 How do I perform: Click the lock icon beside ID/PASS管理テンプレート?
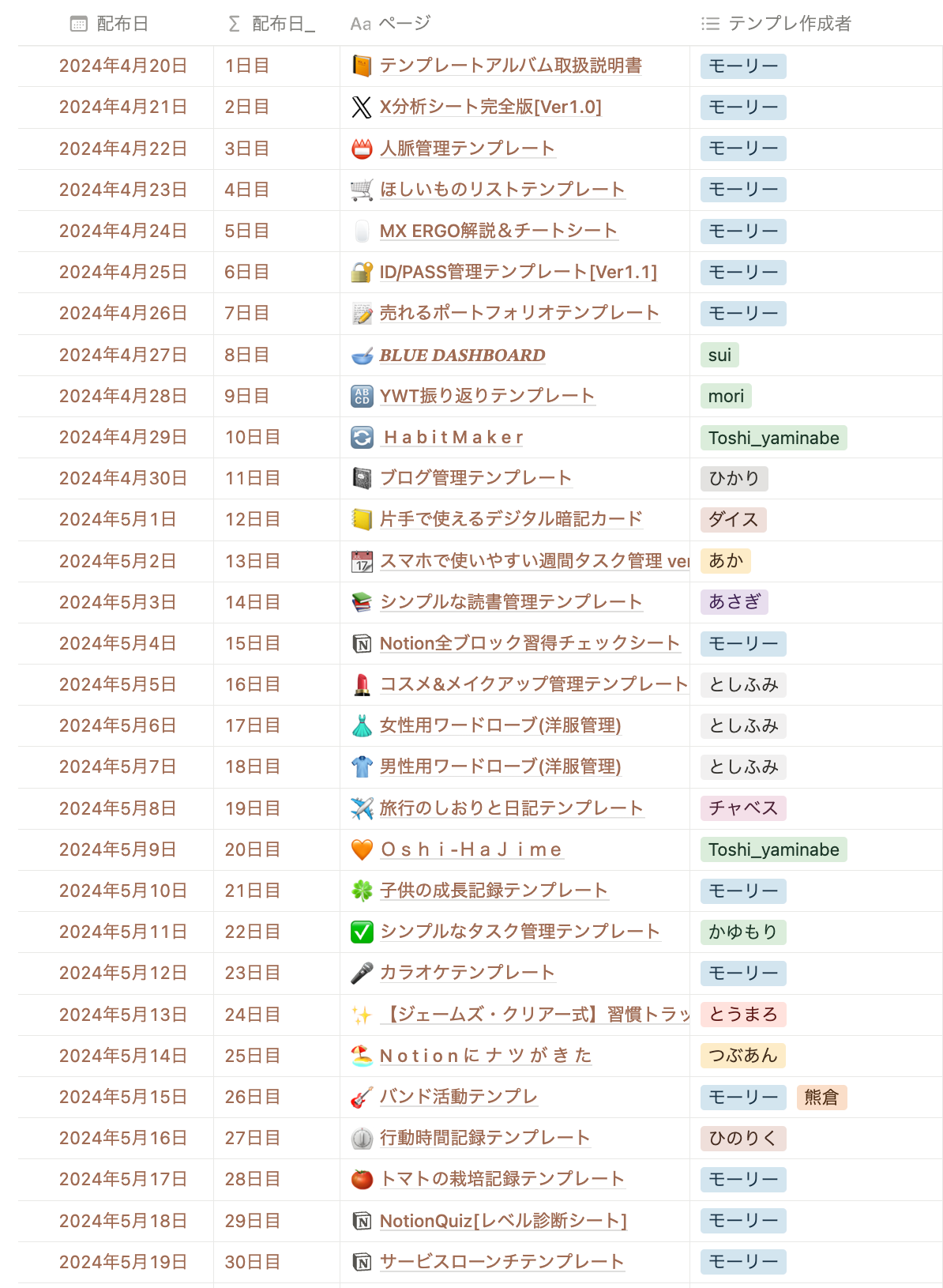[362, 272]
